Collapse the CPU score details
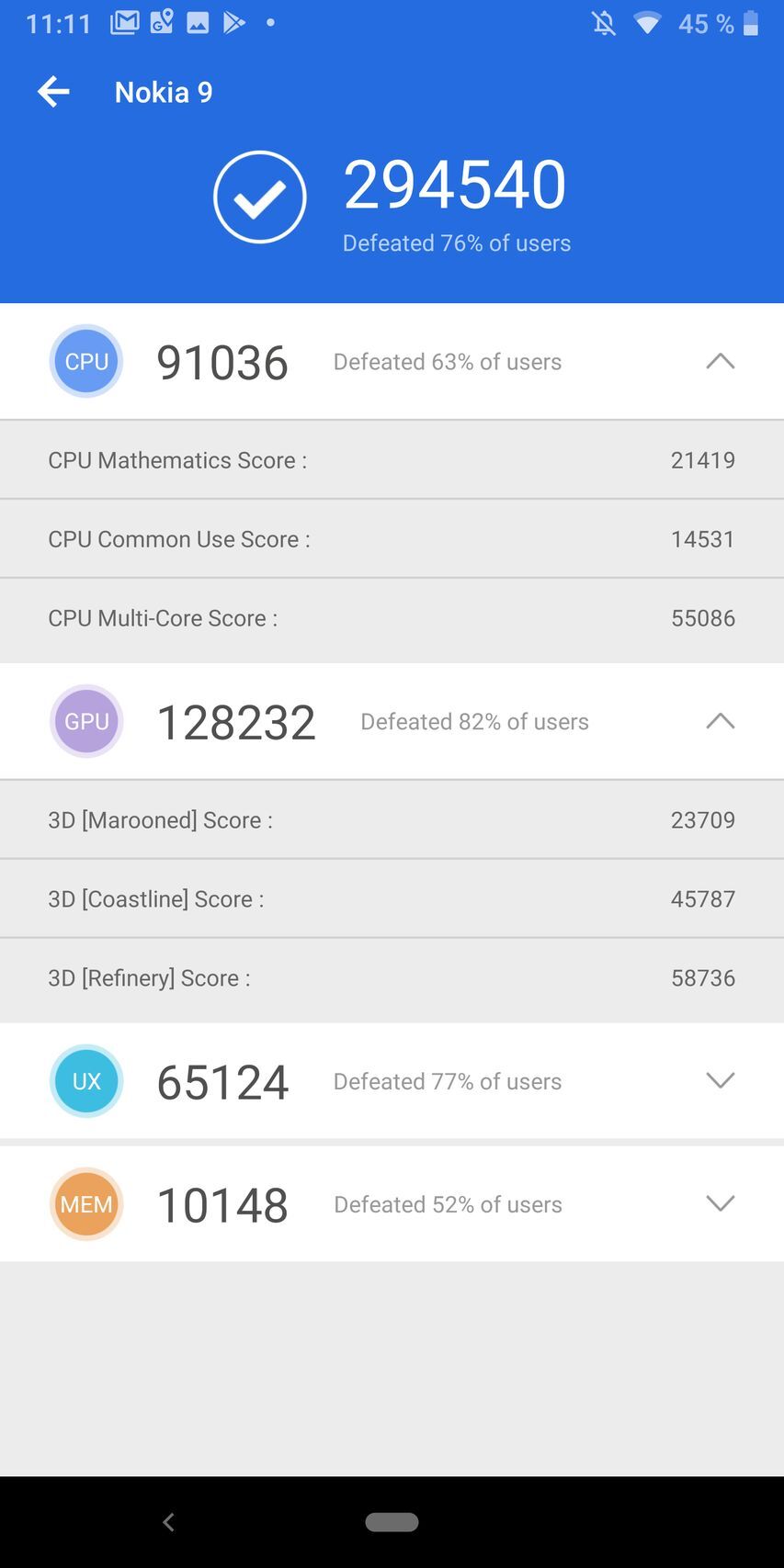 pos(720,361)
